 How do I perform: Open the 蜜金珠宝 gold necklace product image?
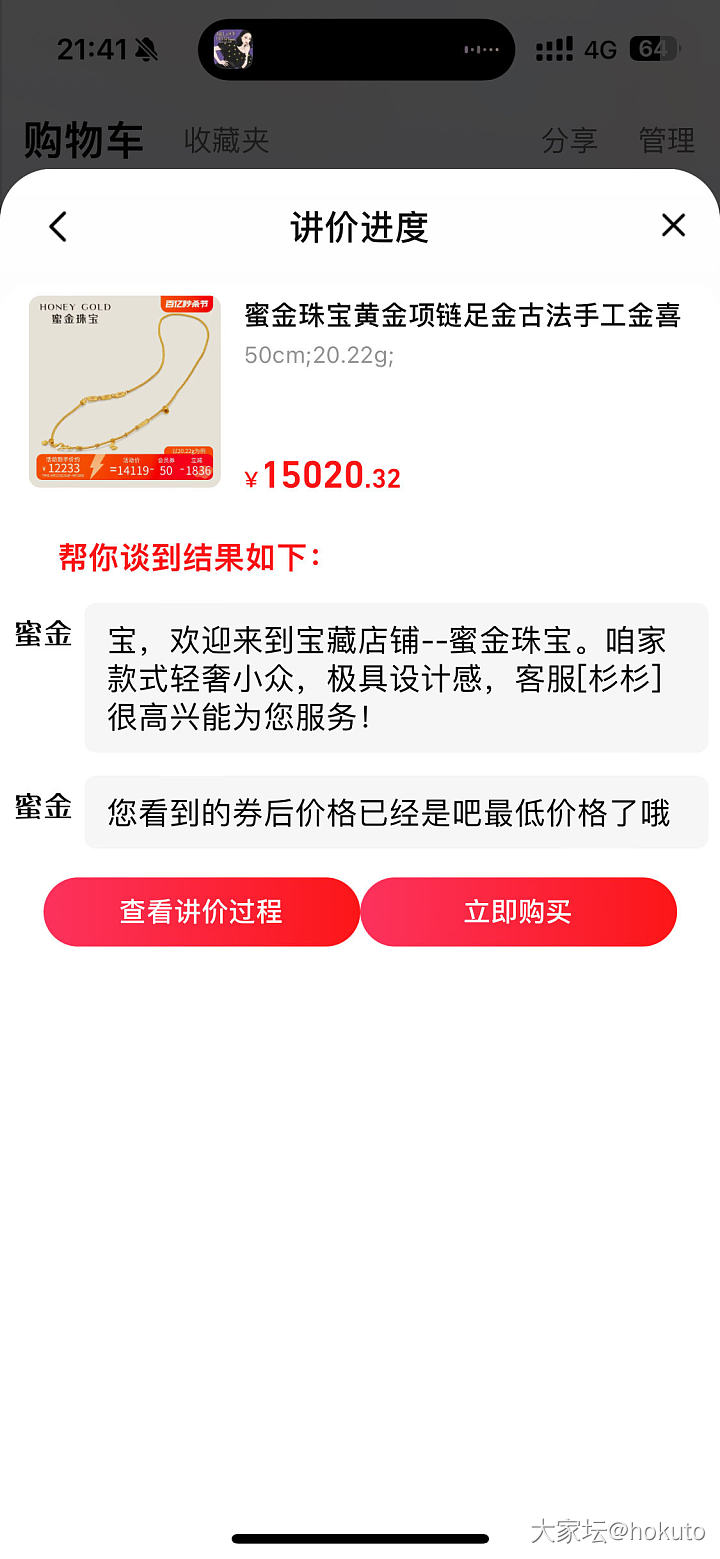click(125, 391)
